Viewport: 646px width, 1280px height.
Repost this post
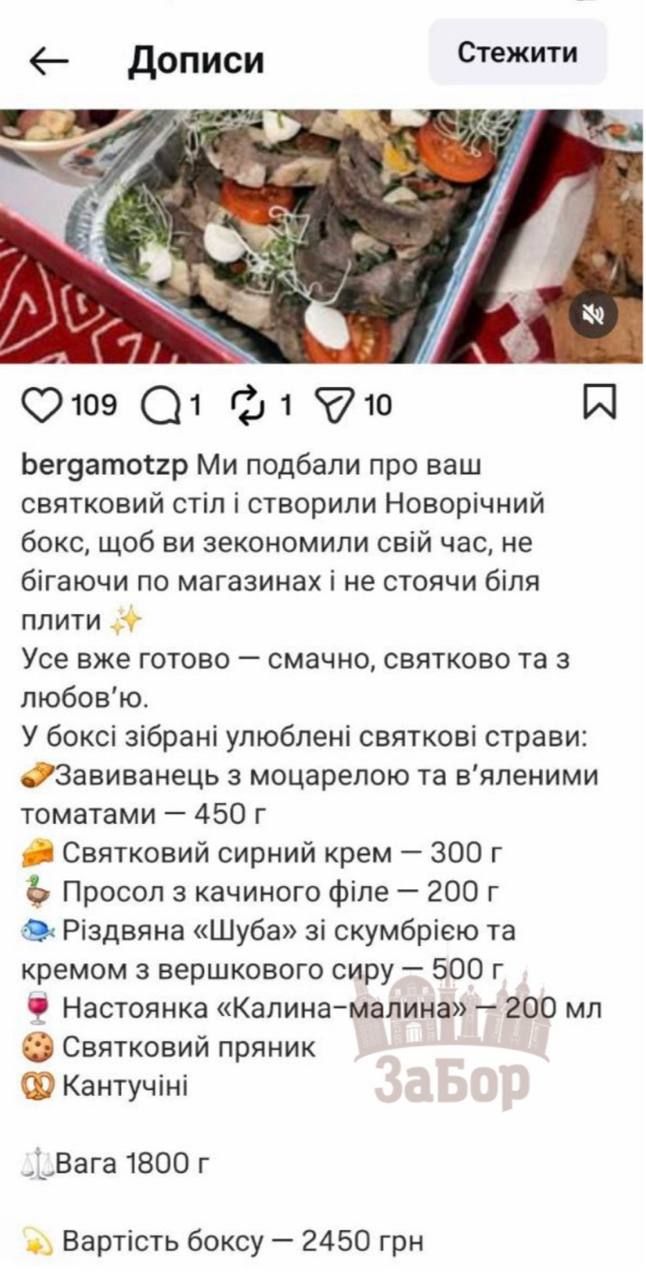pyautogui.click(x=246, y=405)
